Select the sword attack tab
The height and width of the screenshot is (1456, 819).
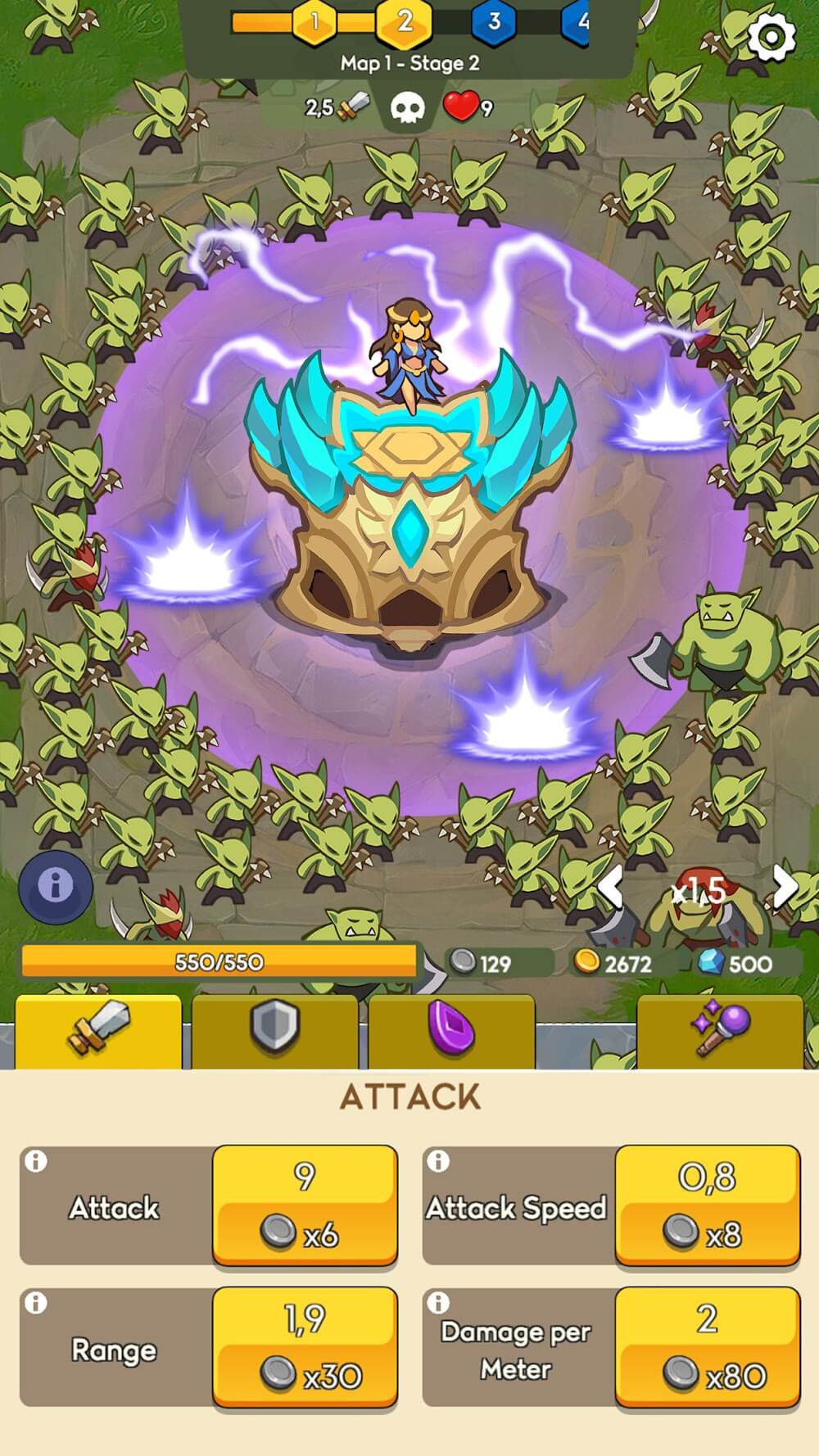98,1030
